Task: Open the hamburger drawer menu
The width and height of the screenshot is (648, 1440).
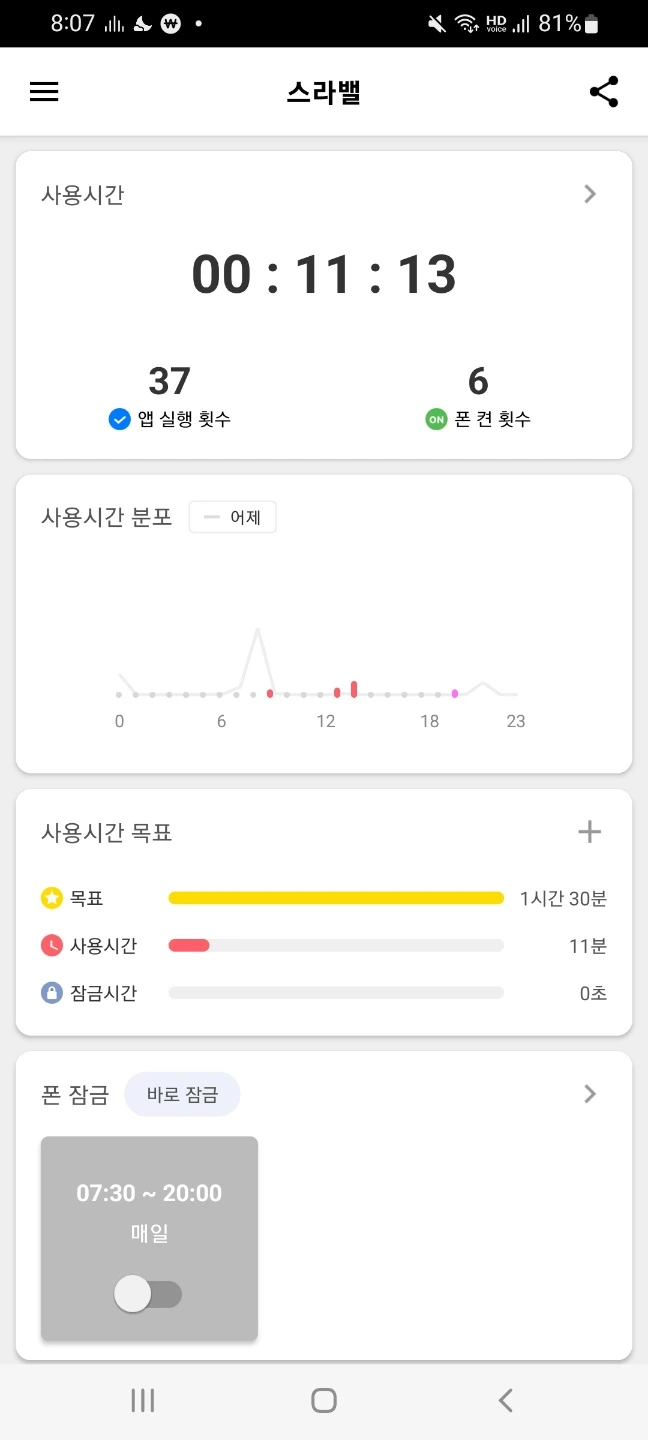Action: [x=44, y=92]
